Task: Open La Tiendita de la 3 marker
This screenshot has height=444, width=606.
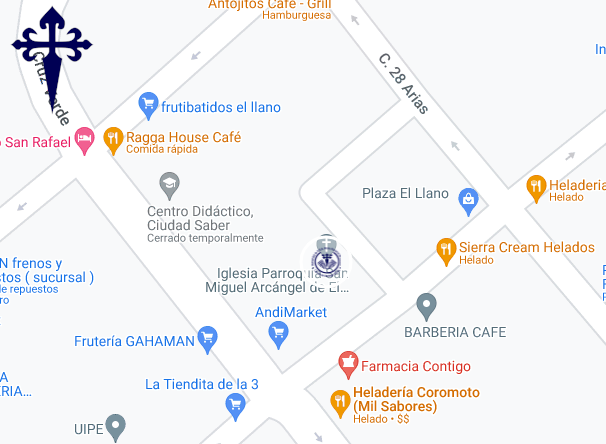Action: pos(236,404)
